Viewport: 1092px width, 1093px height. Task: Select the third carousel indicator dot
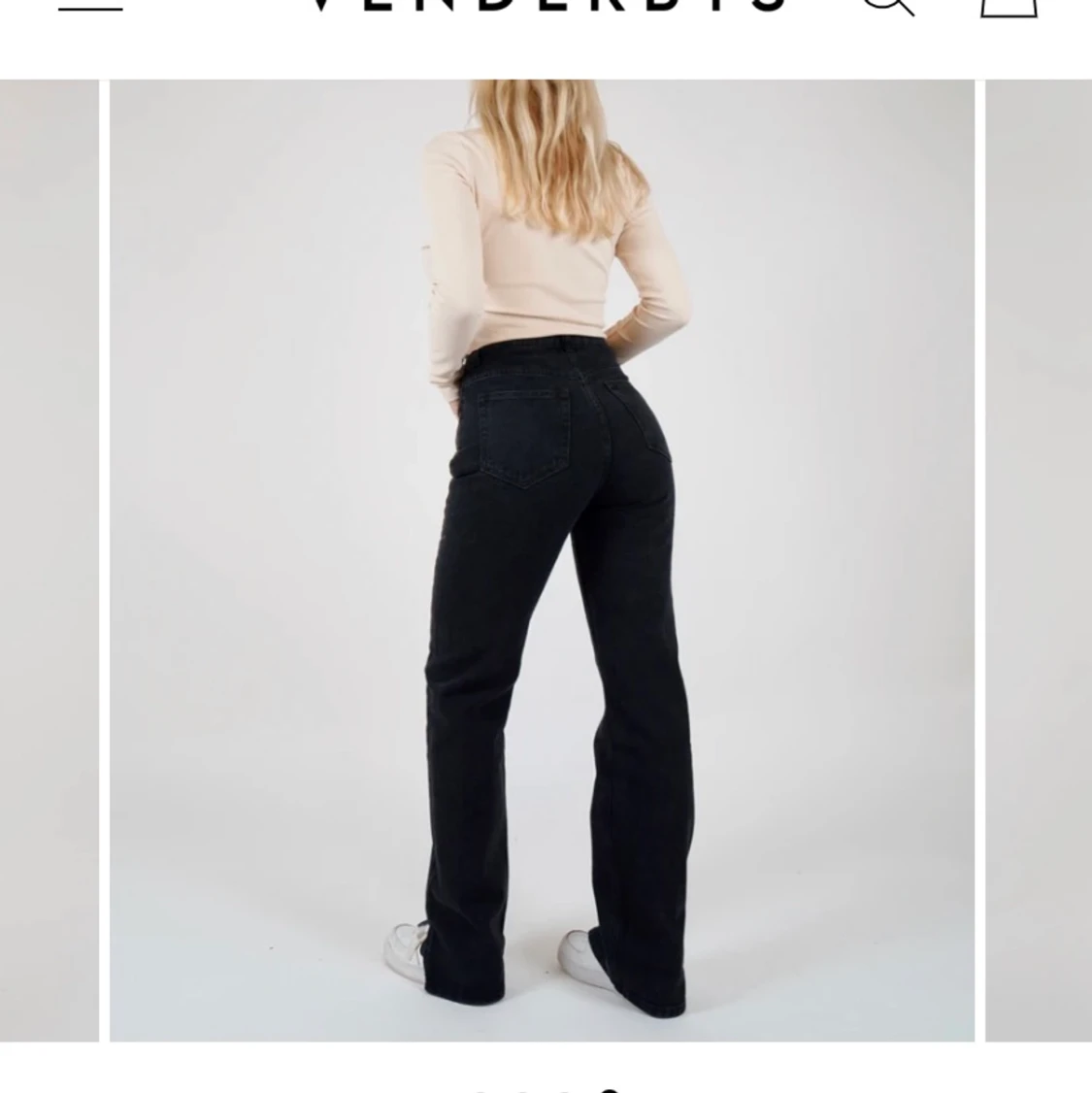tap(565, 1091)
